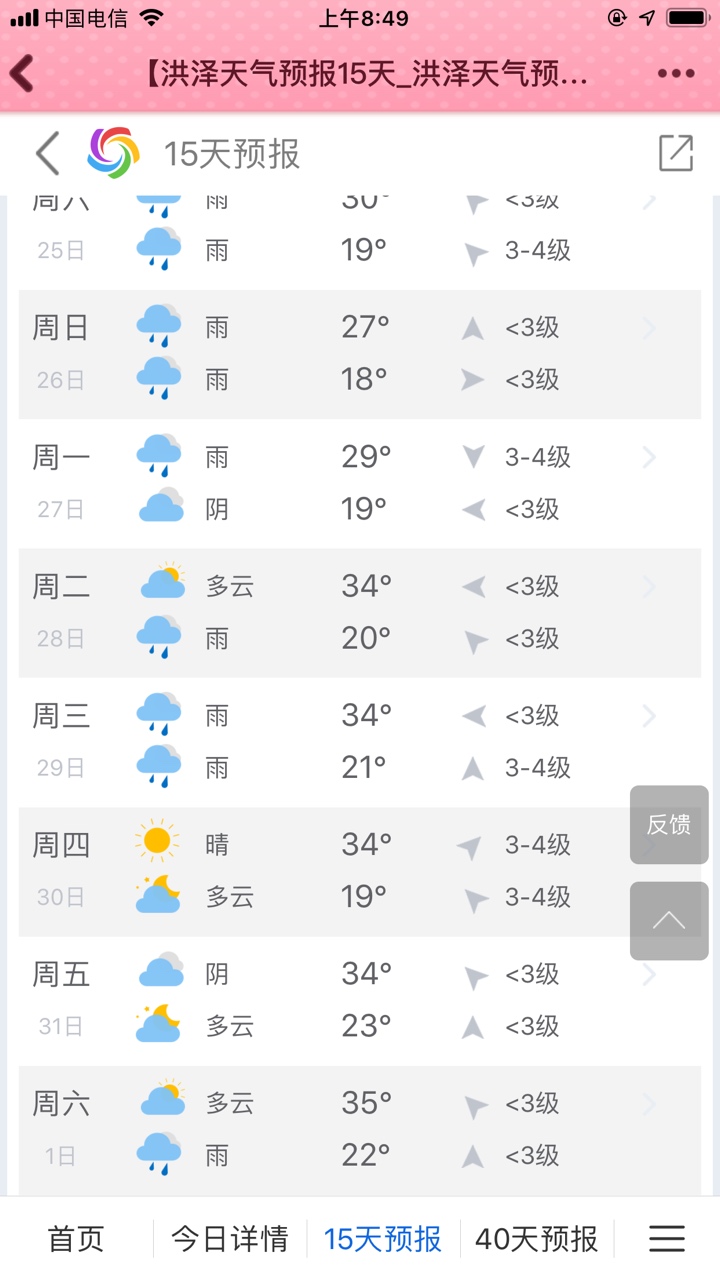Switch to the 今日详情 tab
Viewport: 720px width, 1280px height.
[x=229, y=1239]
